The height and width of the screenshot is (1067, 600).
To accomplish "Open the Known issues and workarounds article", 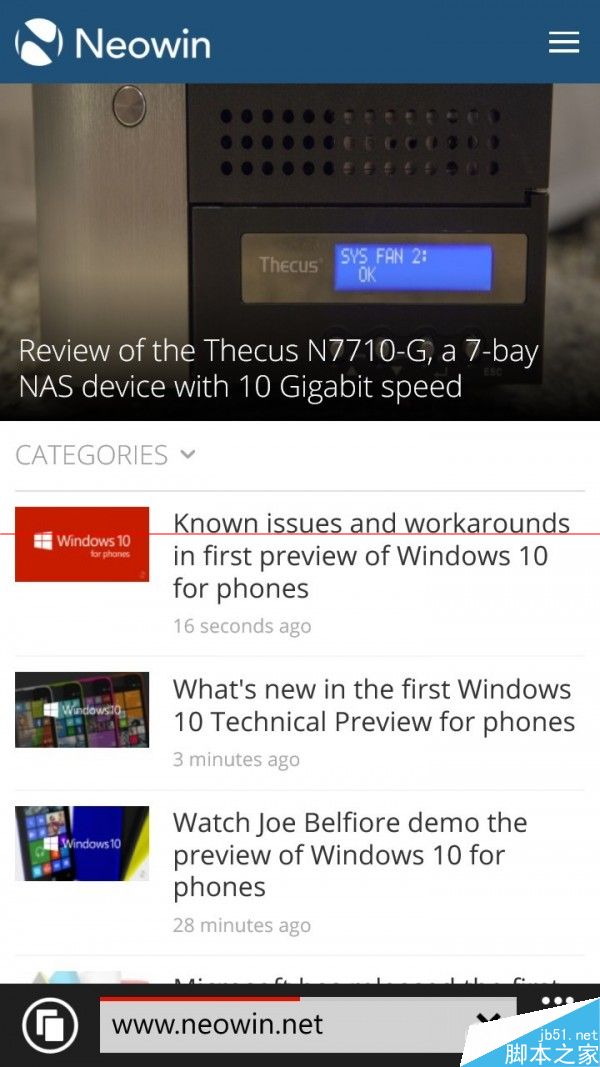I will [x=370, y=555].
